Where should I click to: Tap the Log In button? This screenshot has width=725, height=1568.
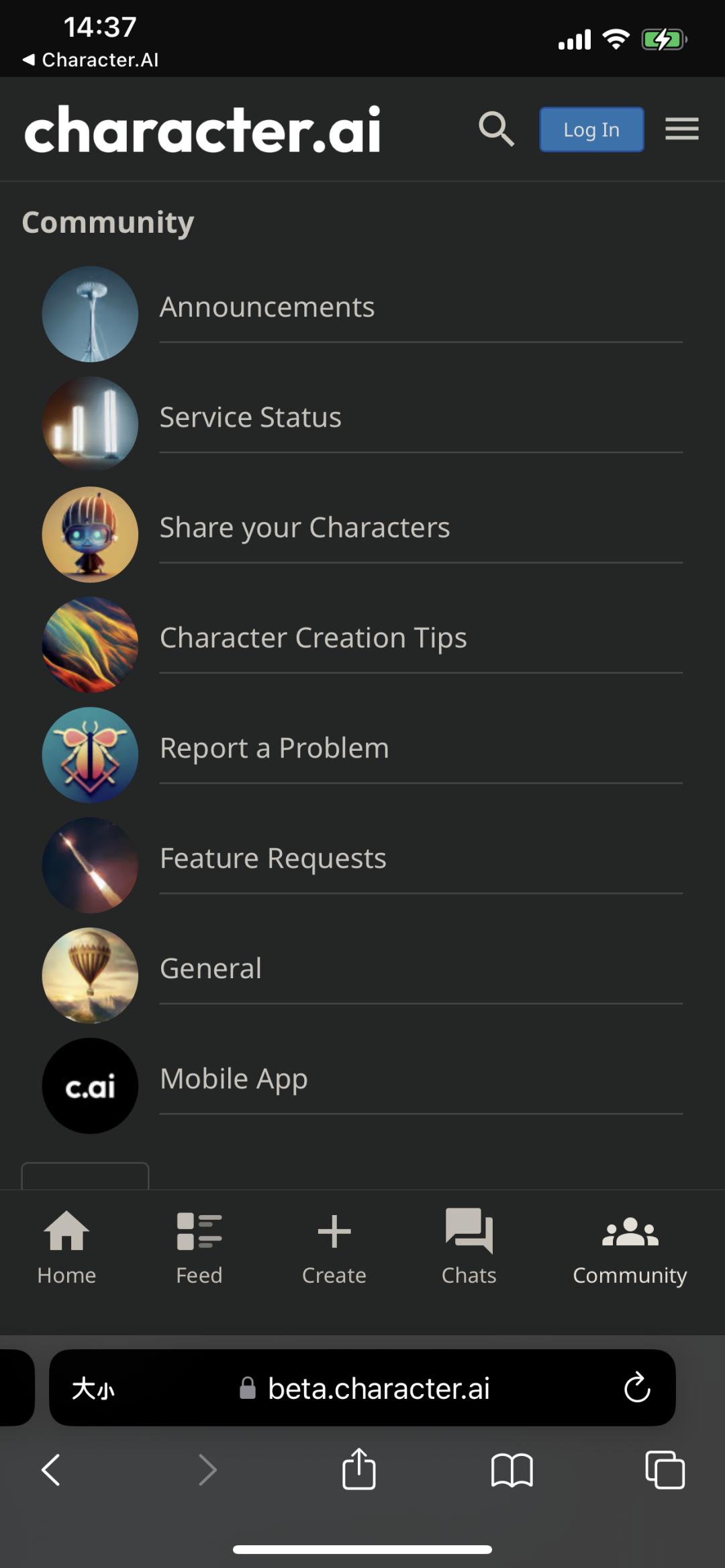point(591,129)
